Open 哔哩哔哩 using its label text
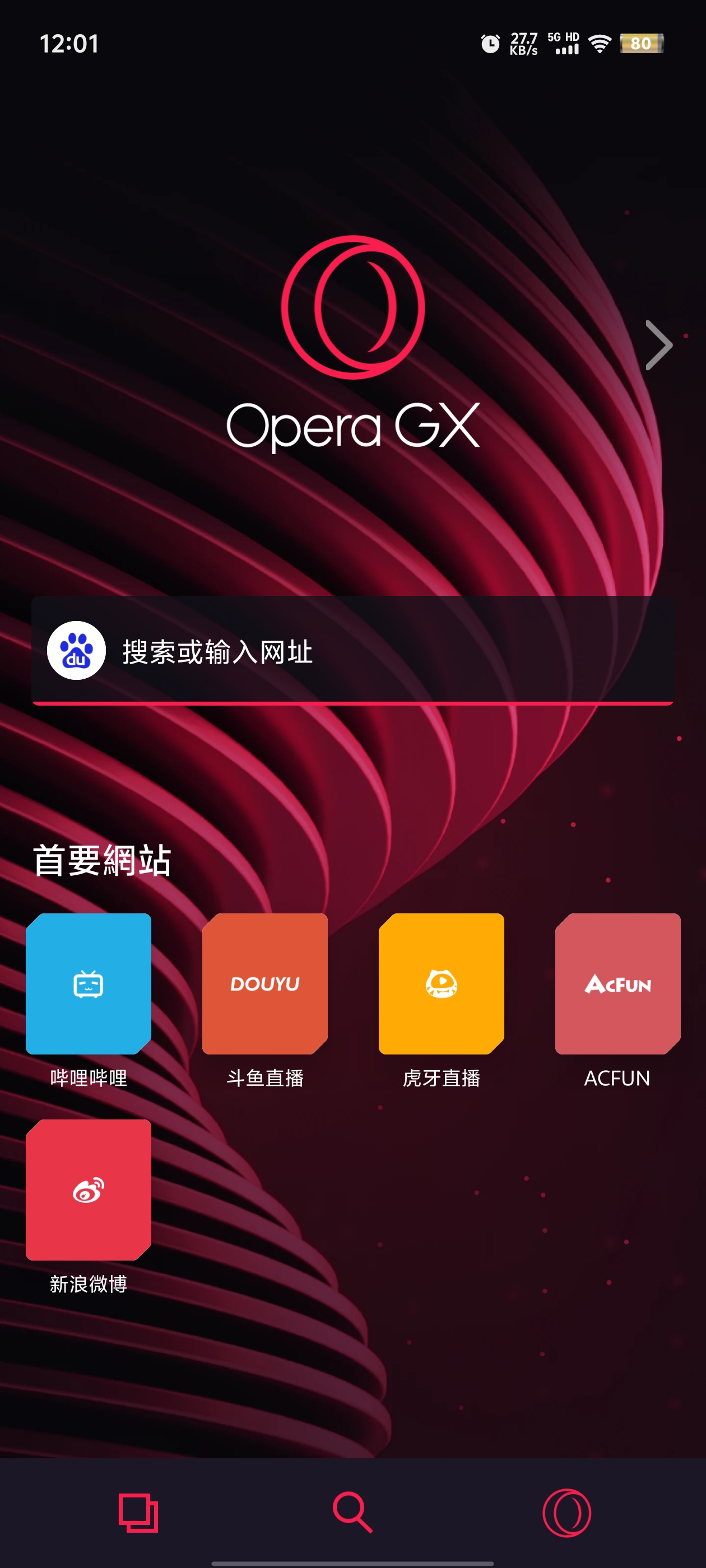 (88, 1078)
